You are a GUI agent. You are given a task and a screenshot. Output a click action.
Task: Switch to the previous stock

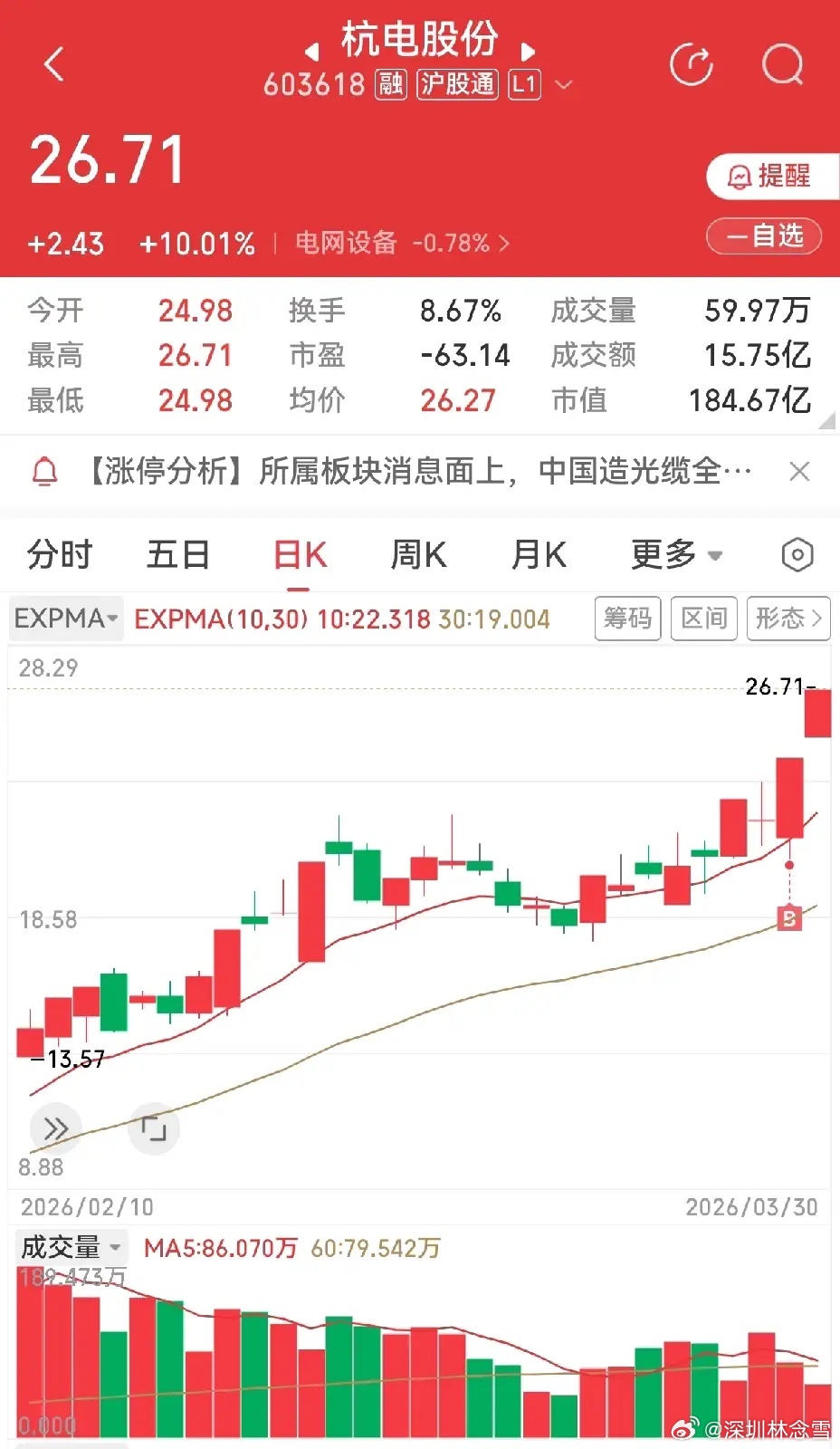pos(312,51)
